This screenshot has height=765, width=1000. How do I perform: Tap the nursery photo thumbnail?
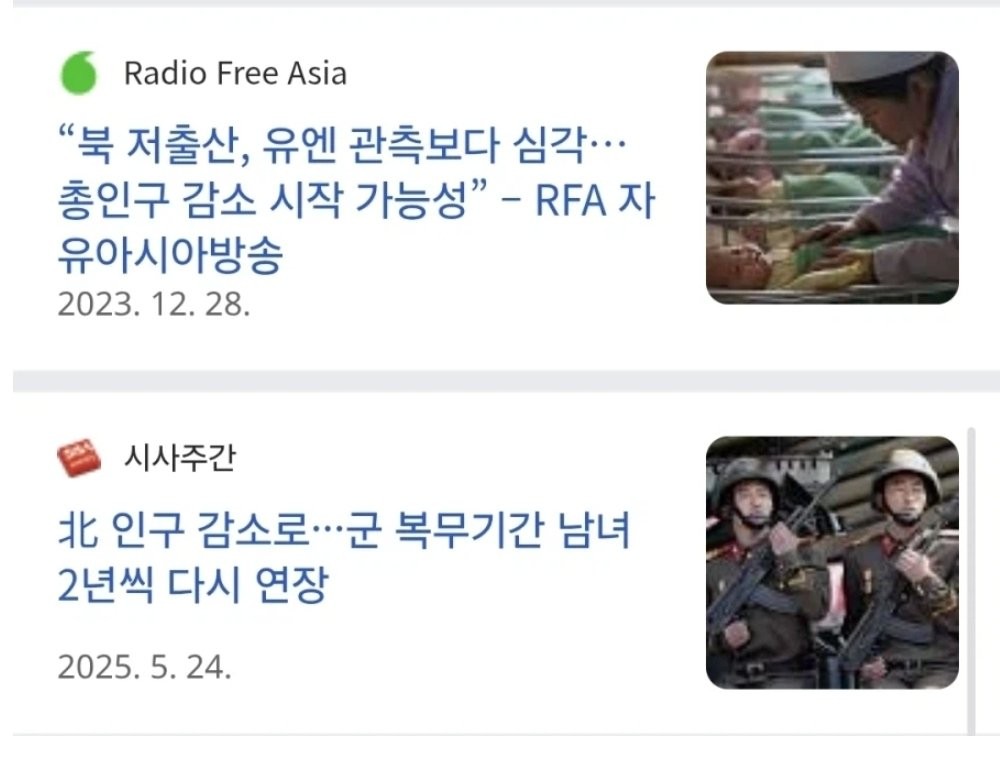click(x=832, y=178)
